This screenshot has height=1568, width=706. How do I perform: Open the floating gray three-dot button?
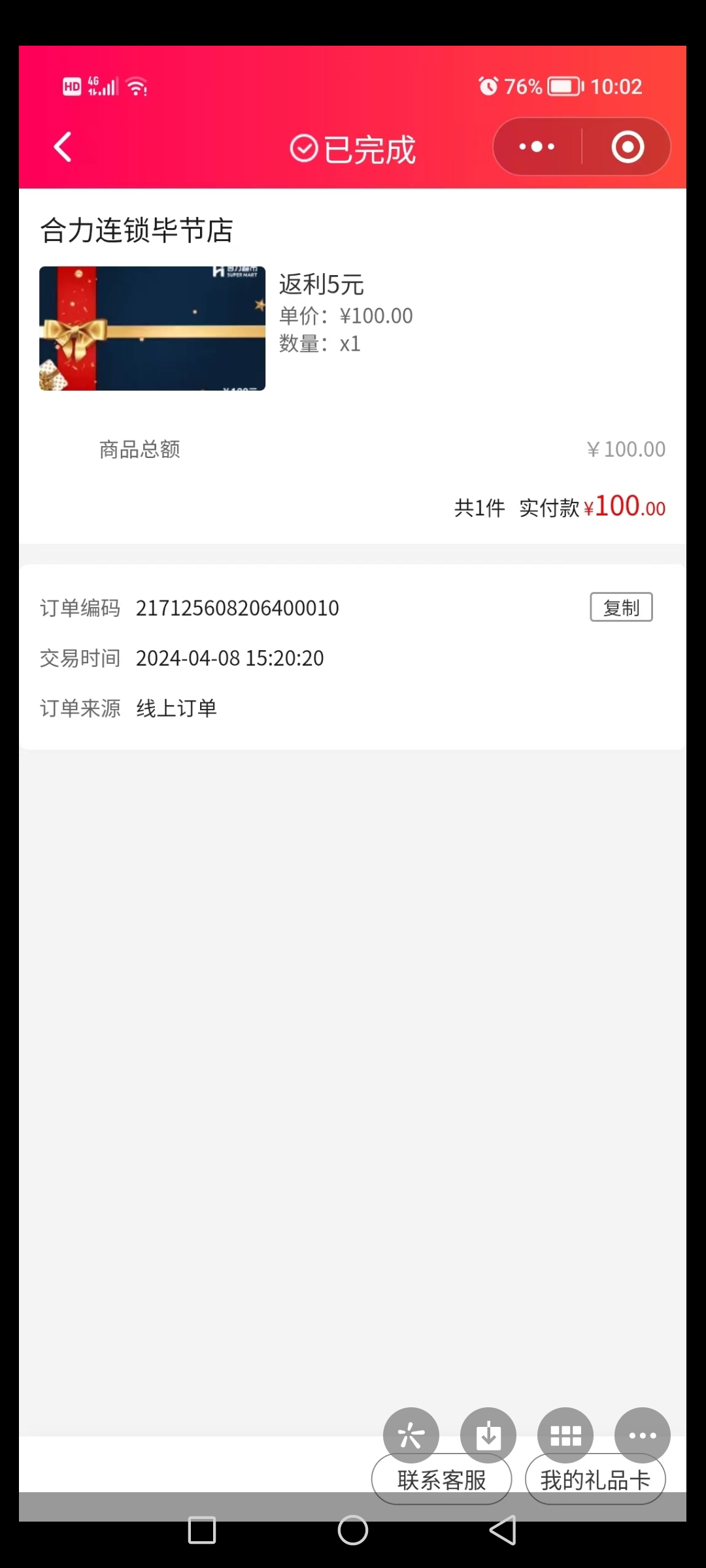[643, 1435]
